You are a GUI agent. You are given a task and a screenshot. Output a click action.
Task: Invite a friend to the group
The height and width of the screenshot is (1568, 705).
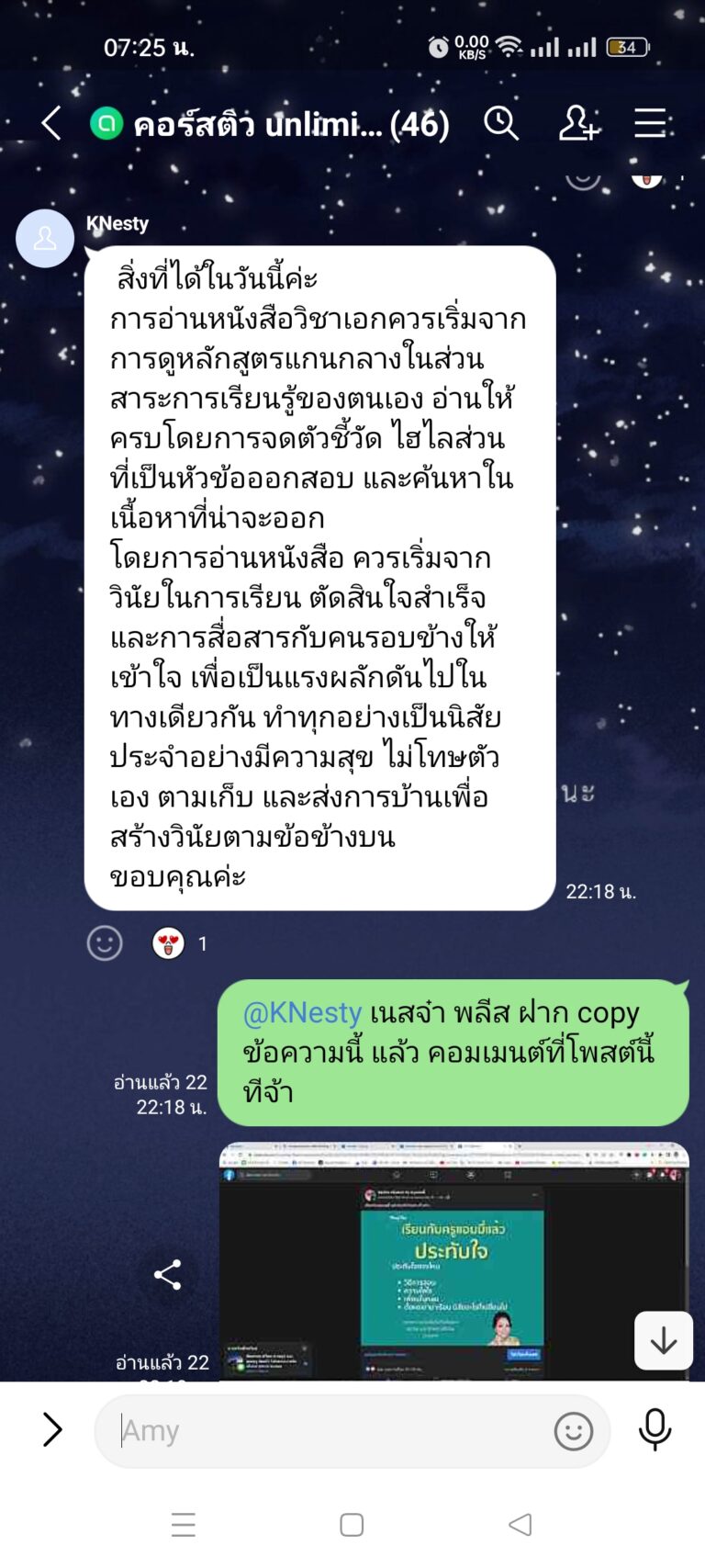click(x=578, y=123)
